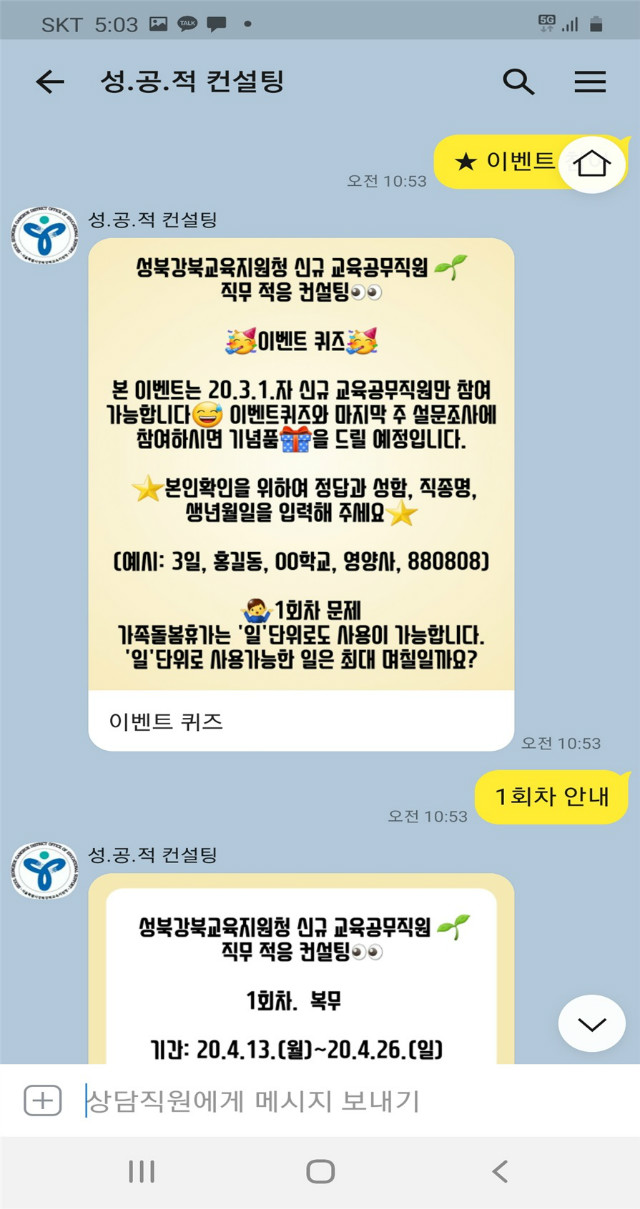The height and width of the screenshot is (1209, 640).
Task: Open recent apps from the navigation bar
Action: pos(141,1172)
